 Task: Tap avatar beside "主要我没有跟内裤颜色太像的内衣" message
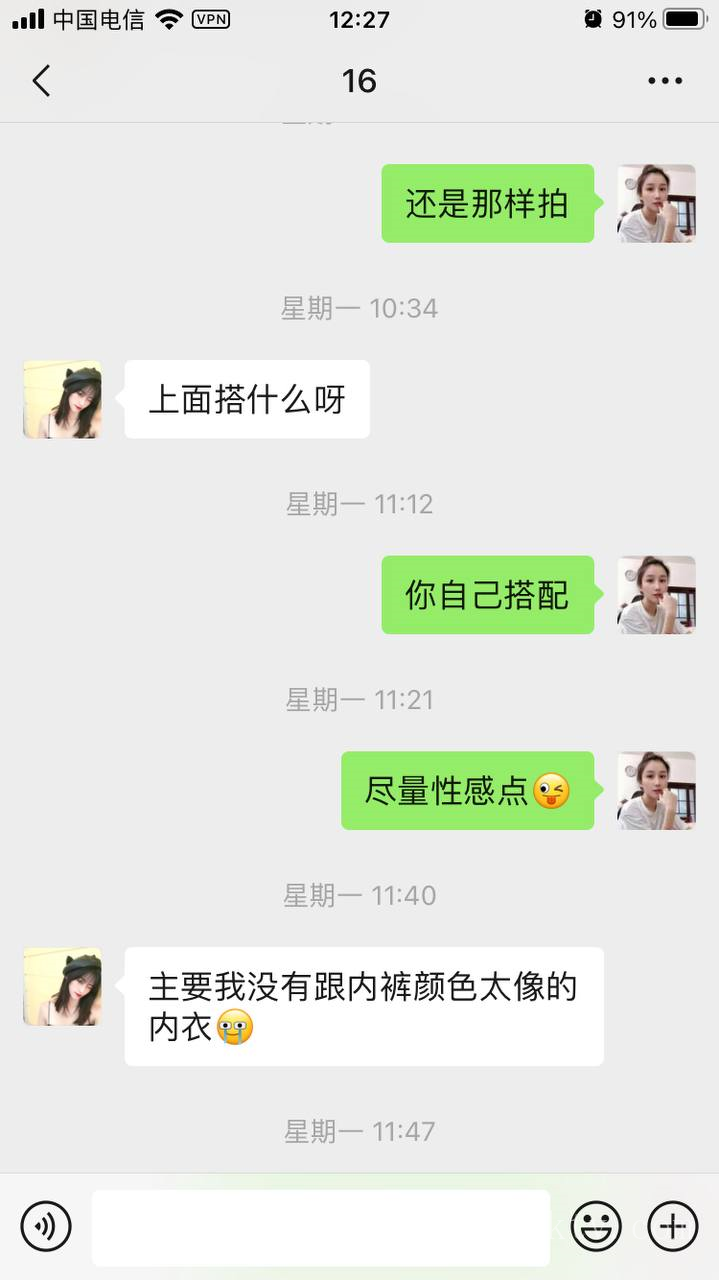click(x=62, y=987)
